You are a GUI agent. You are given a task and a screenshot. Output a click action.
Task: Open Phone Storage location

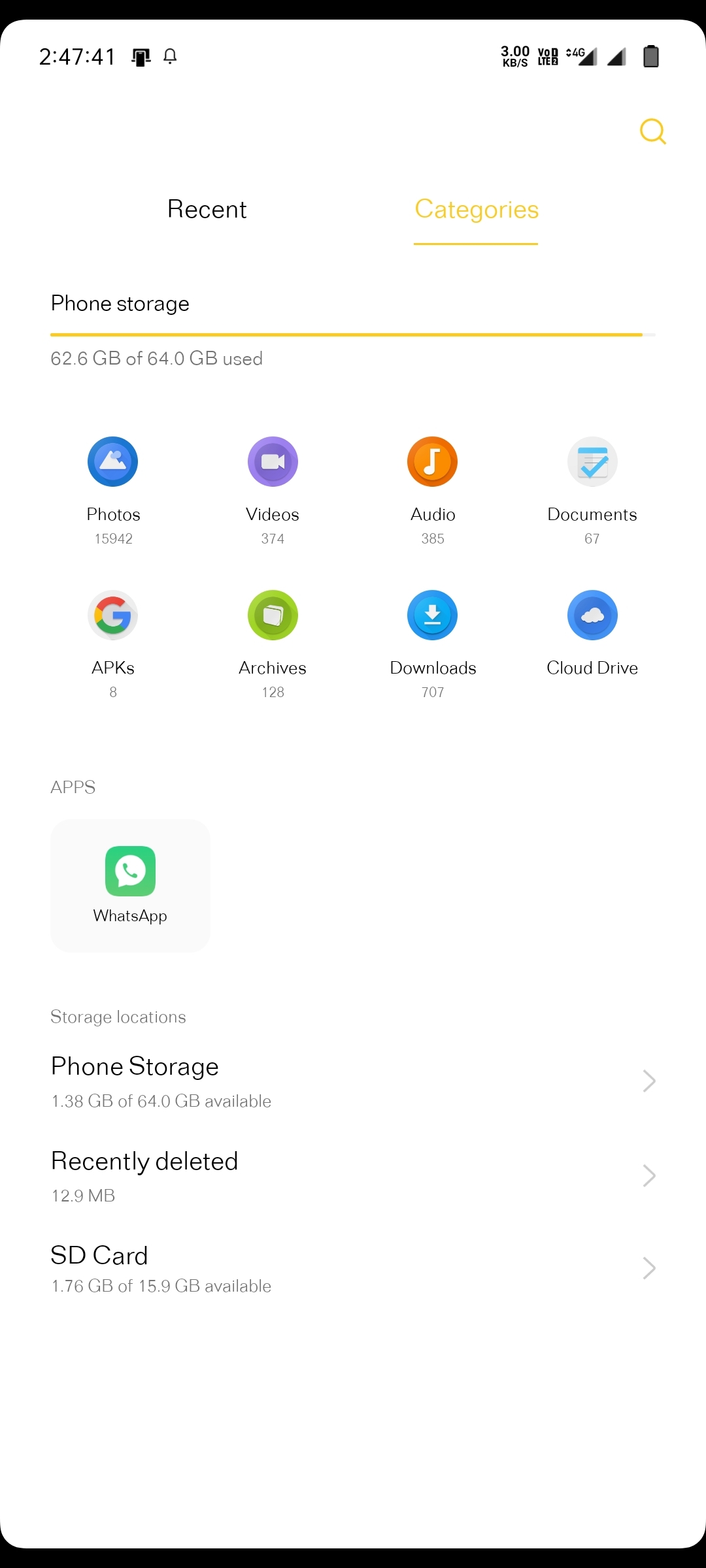point(353,1081)
